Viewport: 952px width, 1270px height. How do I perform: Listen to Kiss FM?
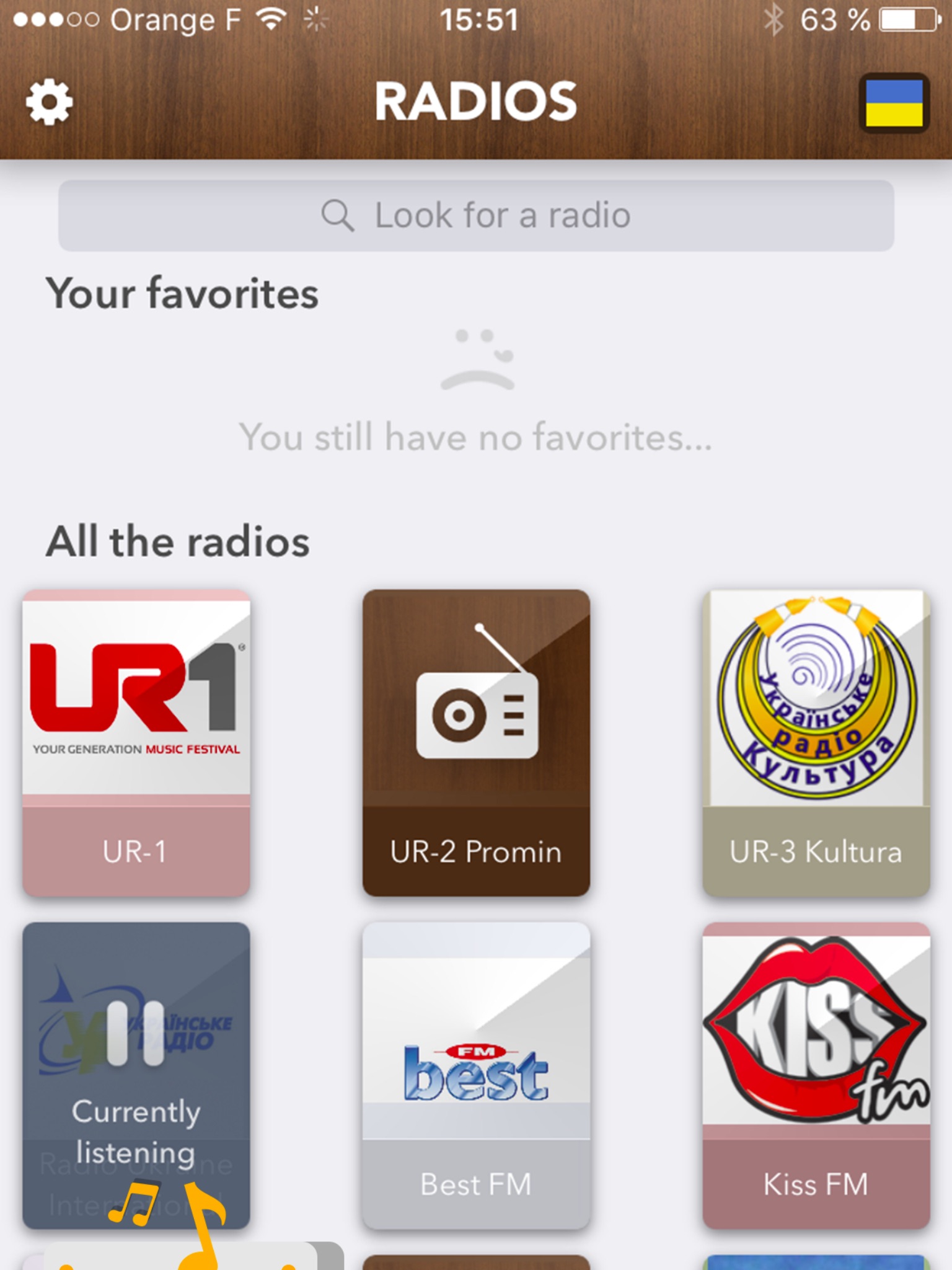coord(815,1075)
